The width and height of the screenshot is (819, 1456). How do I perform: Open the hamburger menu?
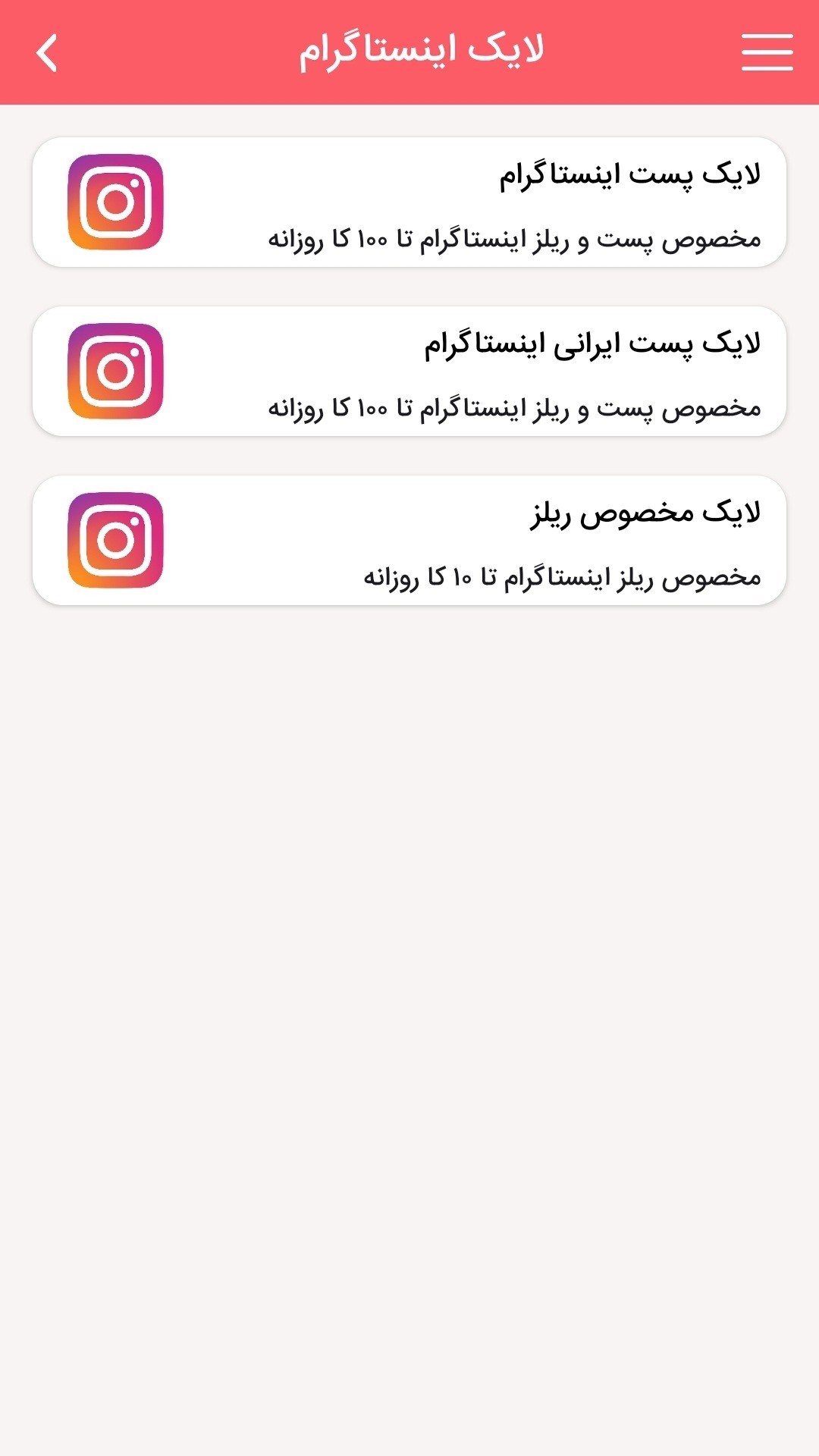click(767, 52)
